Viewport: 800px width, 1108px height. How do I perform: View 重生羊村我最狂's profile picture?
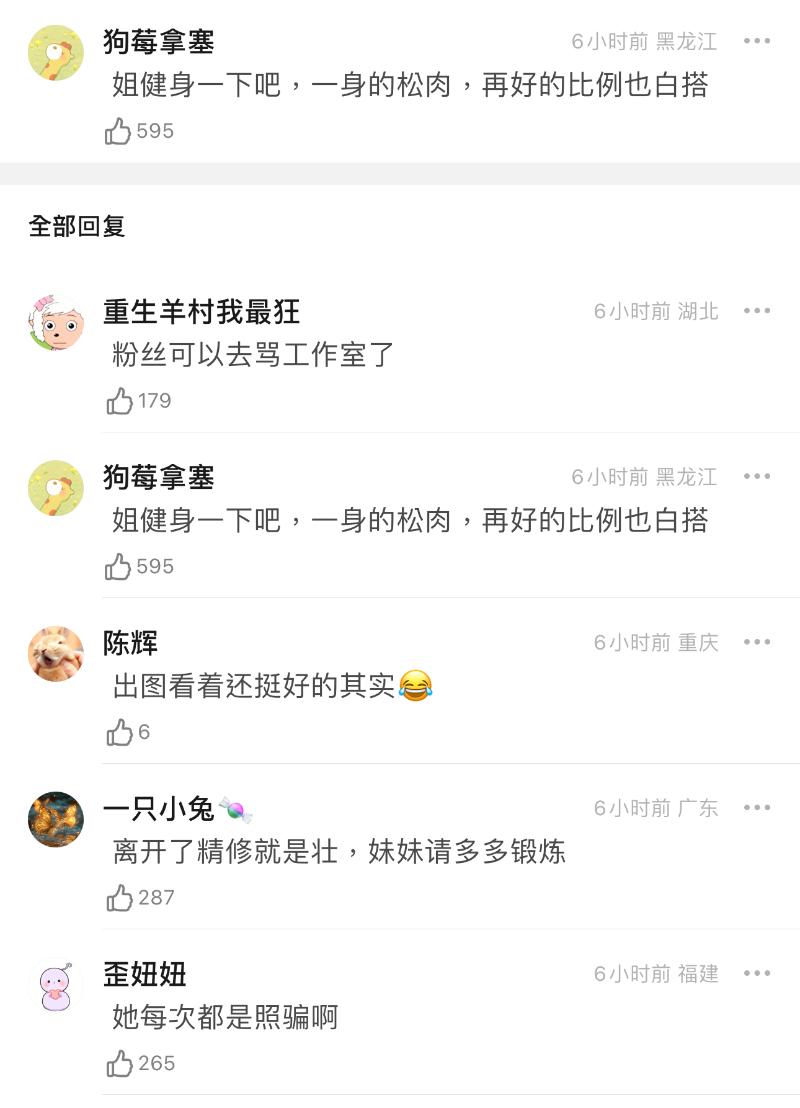click(x=56, y=323)
